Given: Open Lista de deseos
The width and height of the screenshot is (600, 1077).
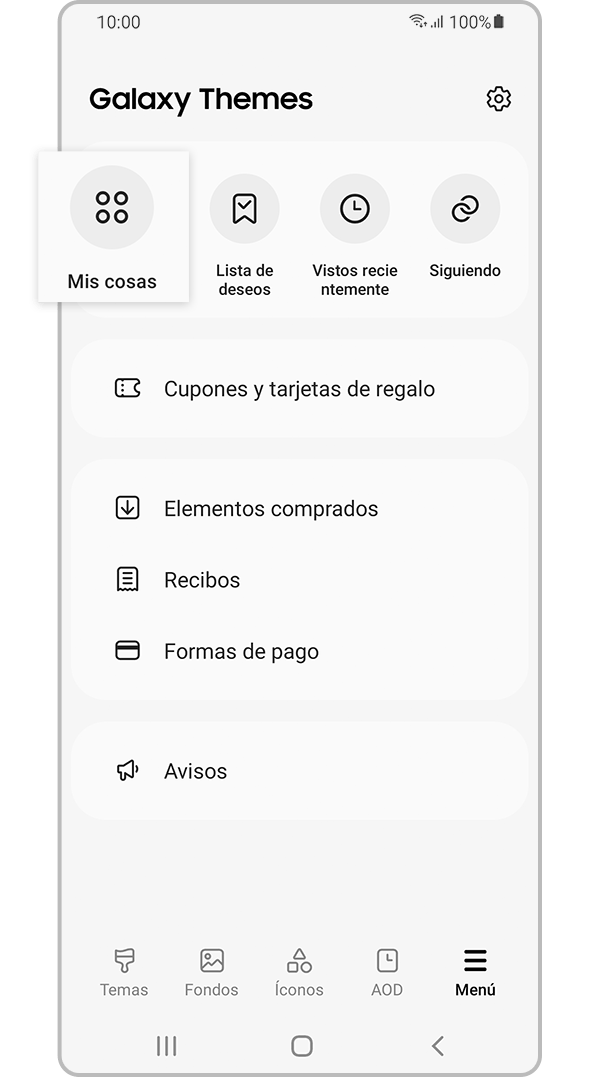Looking at the screenshot, I should click(244, 230).
